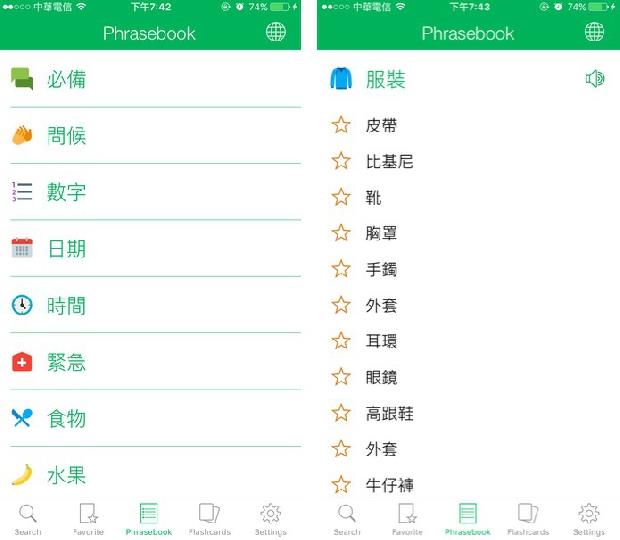The width and height of the screenshot is (620, 540).
Task: Add 比基尼 to favorites with its star
Action: [341, 161]
